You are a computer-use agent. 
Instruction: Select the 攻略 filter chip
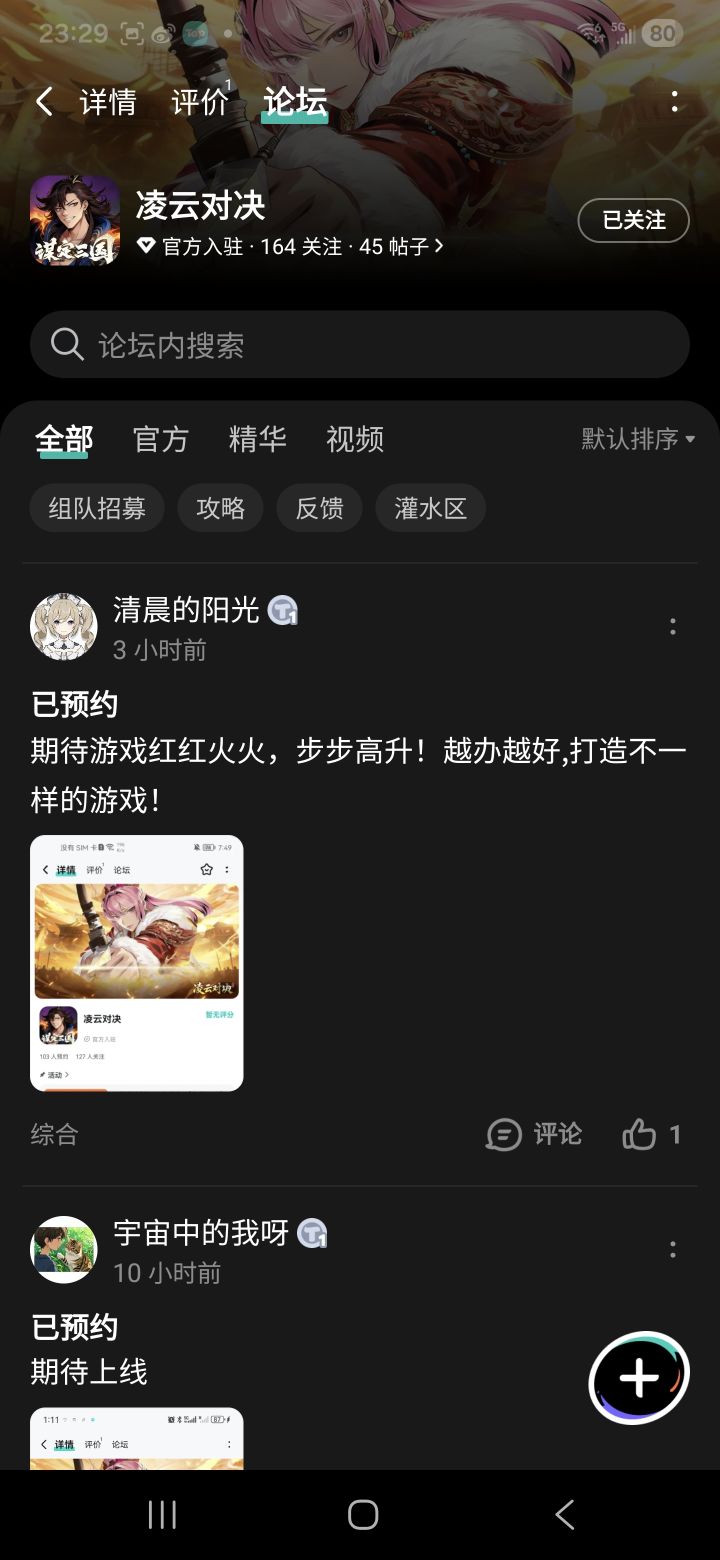(220, 508)
